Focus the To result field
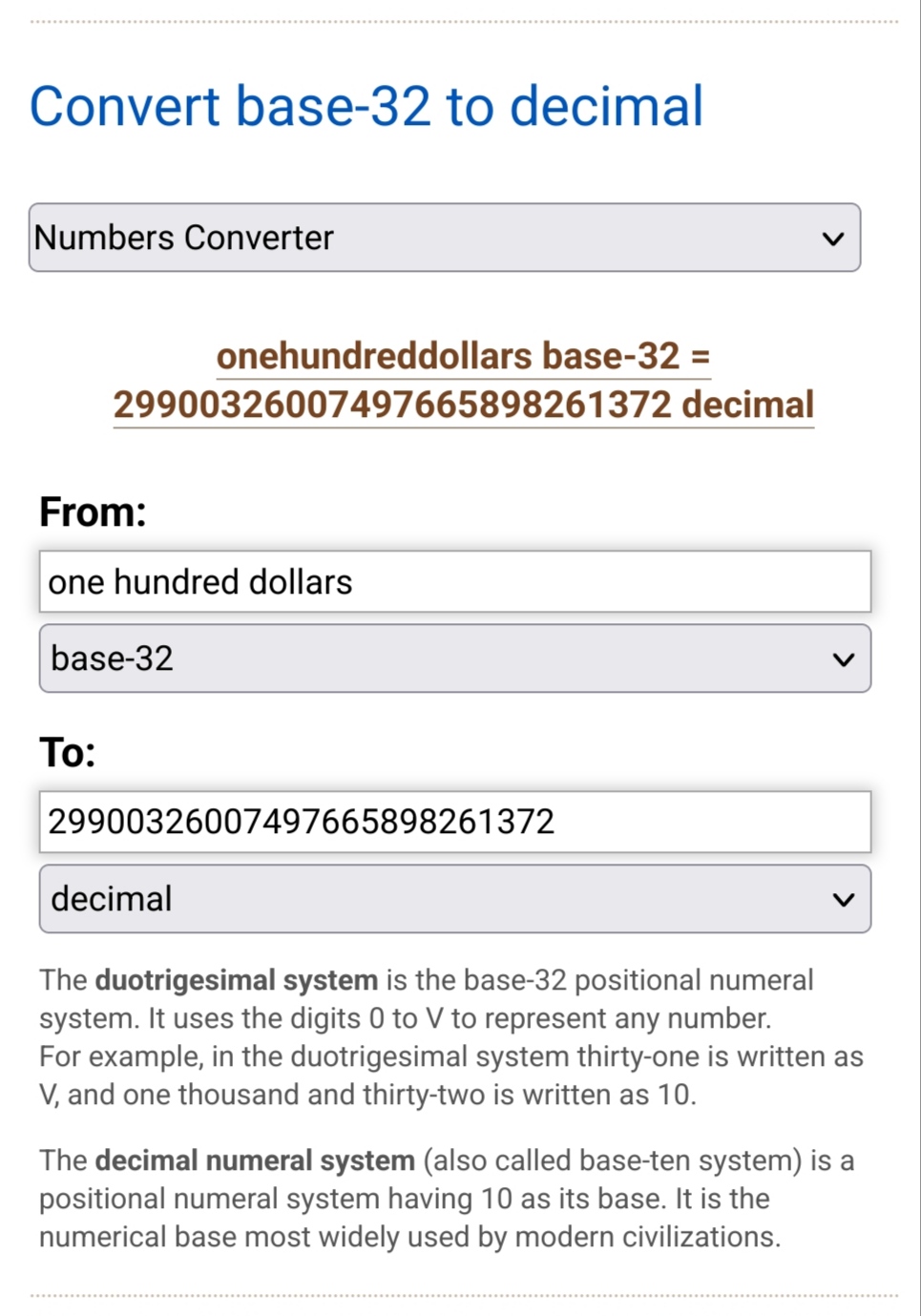 coord(454,822)
